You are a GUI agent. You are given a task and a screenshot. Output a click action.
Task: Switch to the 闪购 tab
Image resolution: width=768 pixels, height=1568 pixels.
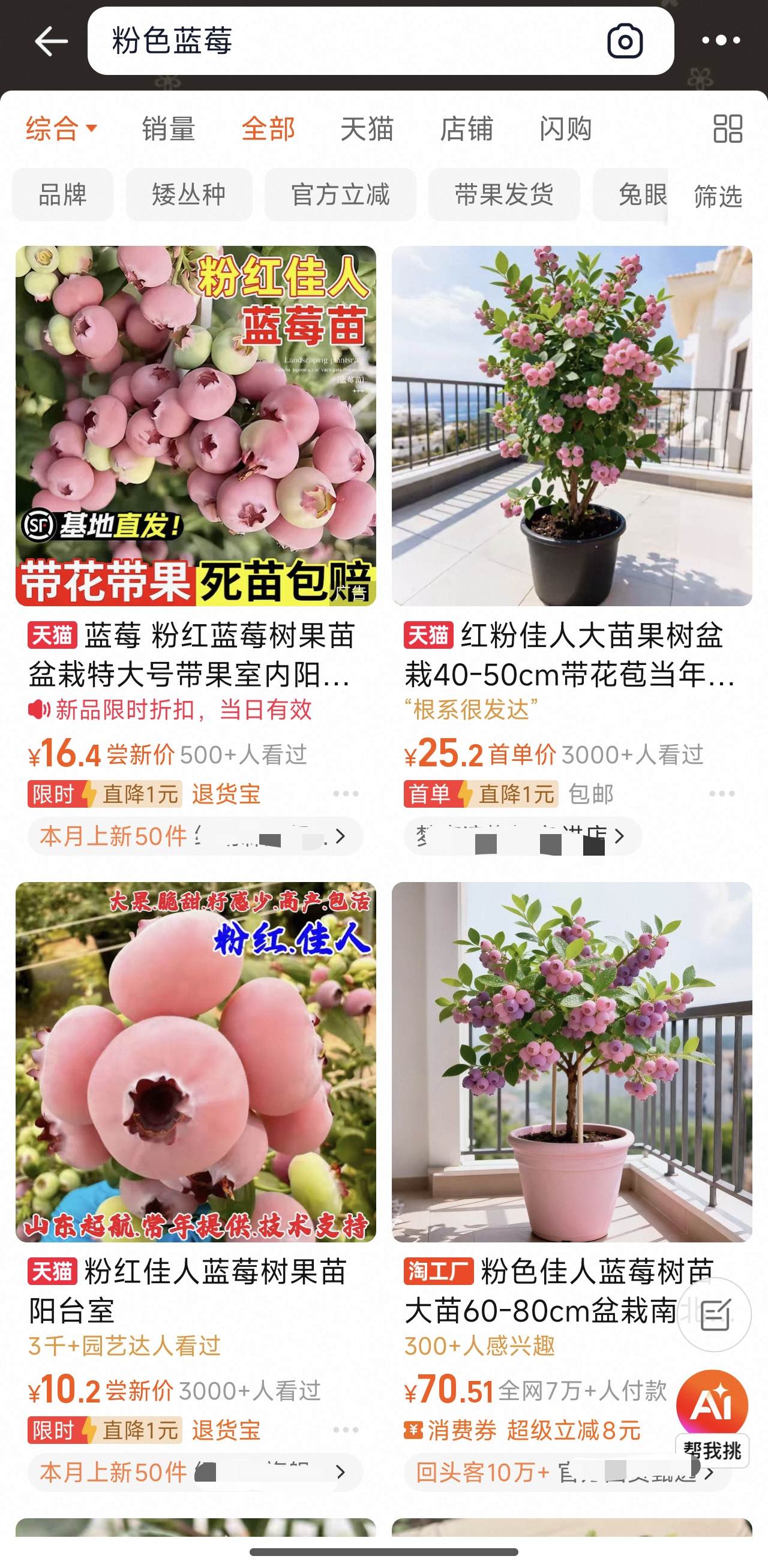point(565,129)
